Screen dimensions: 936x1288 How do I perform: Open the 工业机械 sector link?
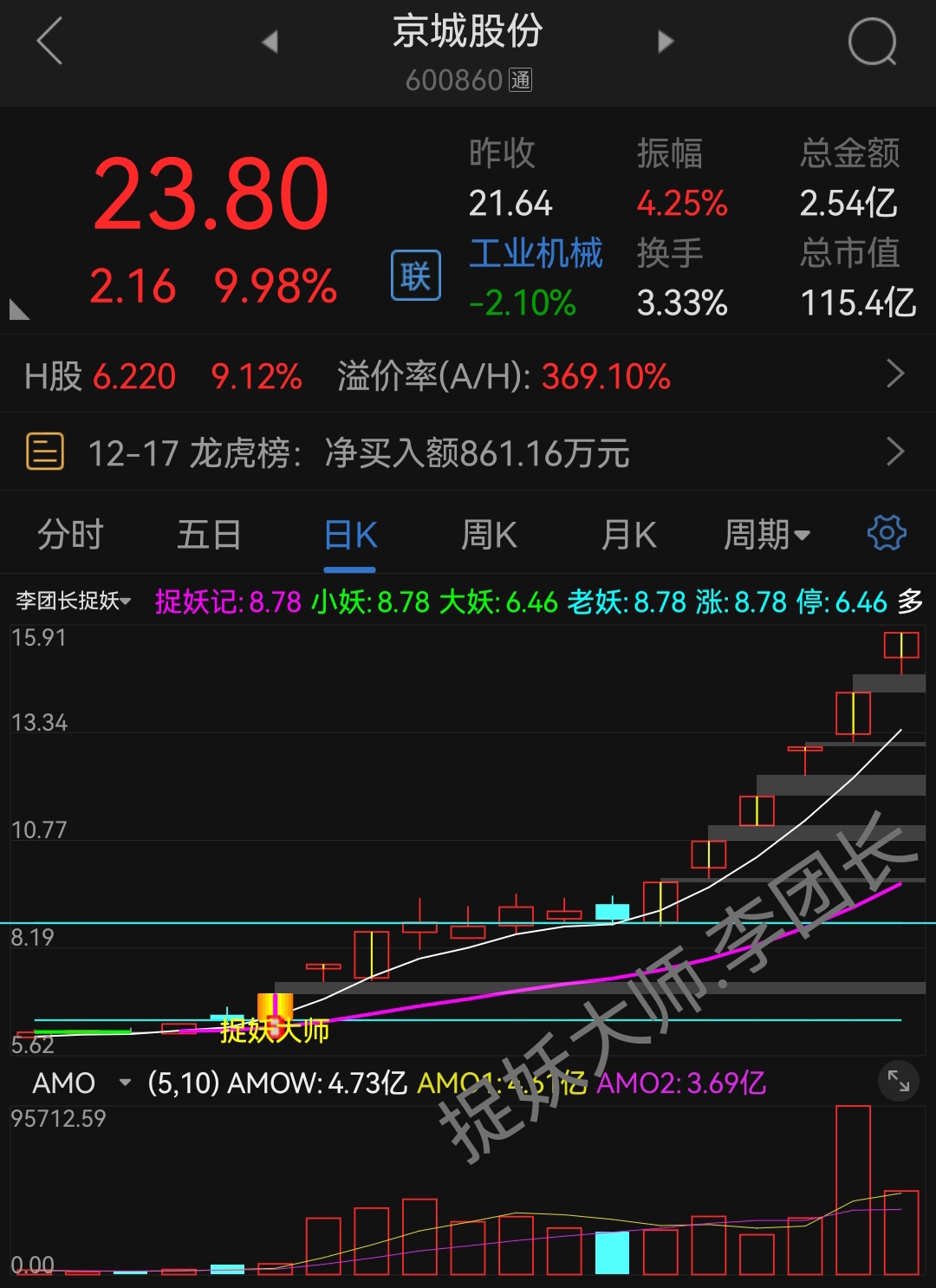tap(536, 253)
